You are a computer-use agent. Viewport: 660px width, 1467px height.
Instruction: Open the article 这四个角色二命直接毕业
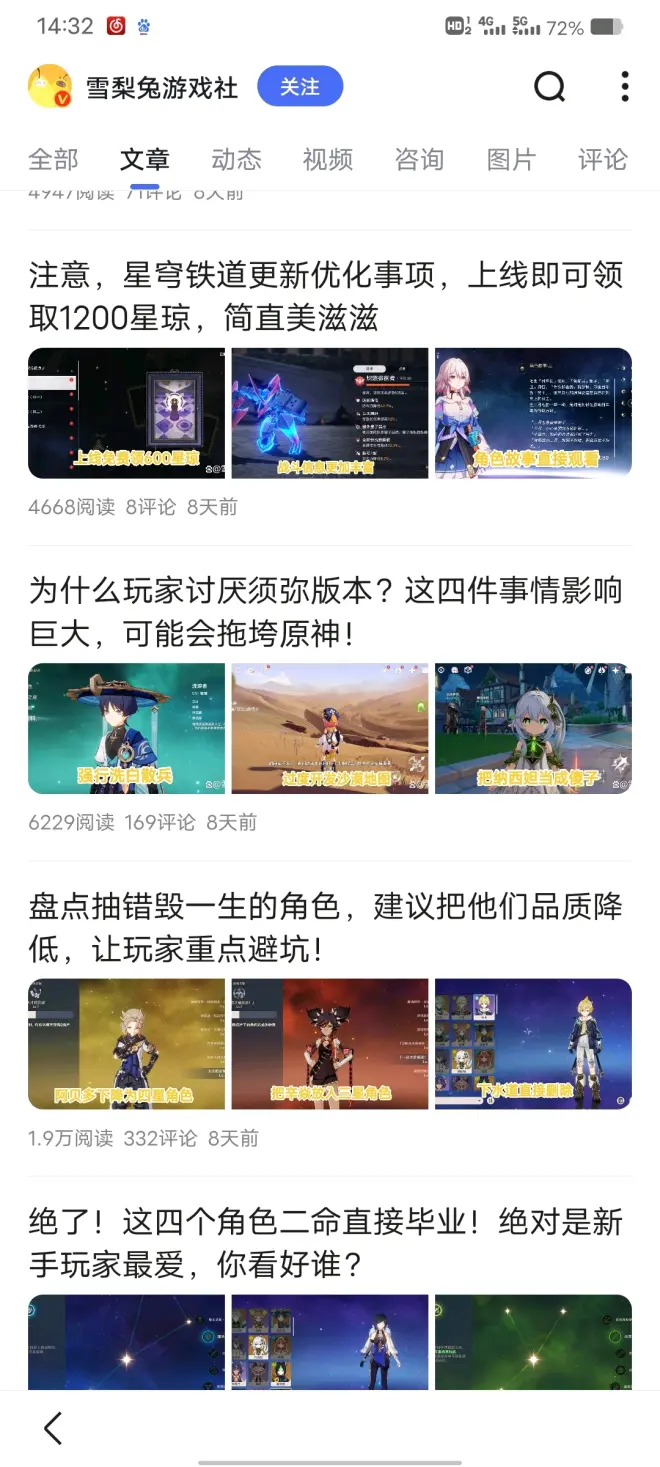326,1243
